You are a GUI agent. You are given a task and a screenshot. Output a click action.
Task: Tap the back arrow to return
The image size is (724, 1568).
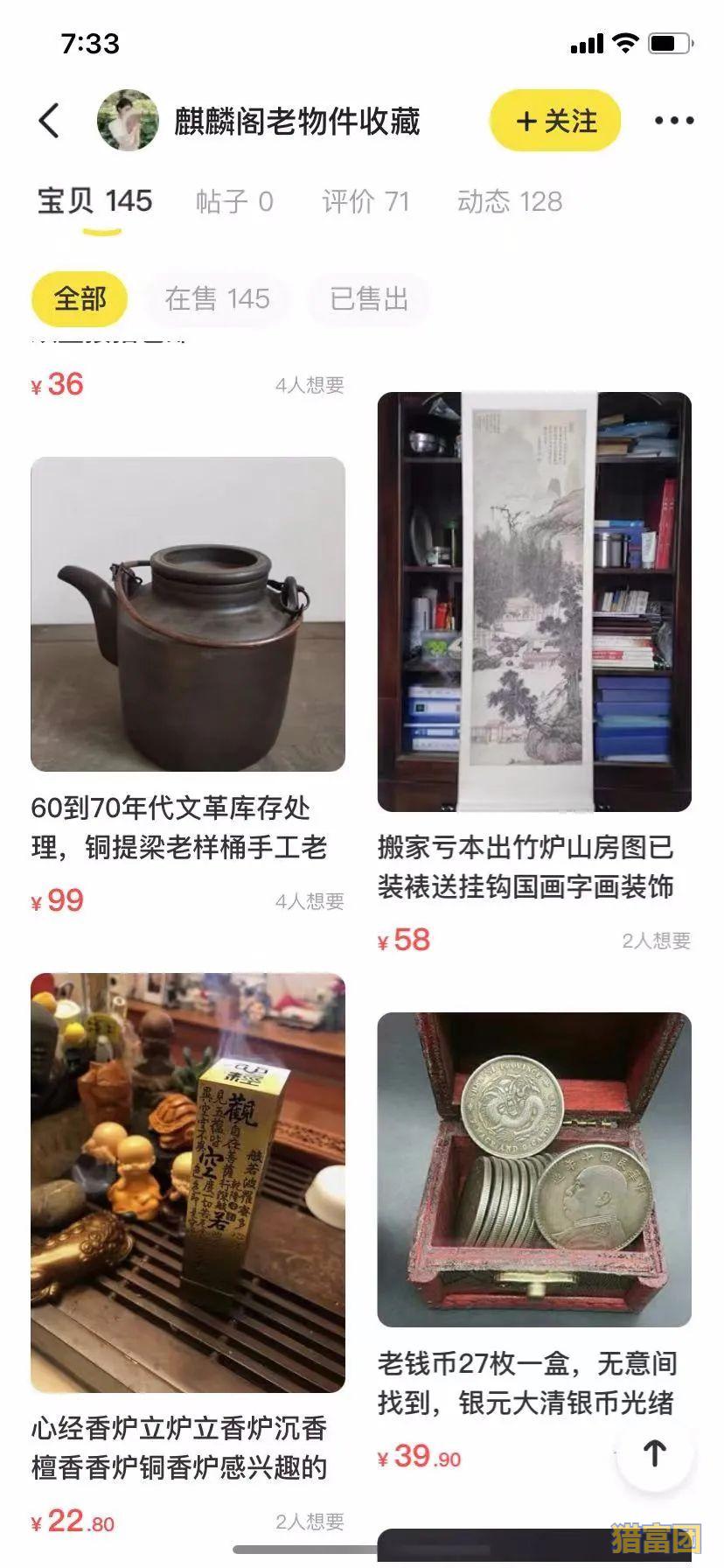(x=49, y=121)
